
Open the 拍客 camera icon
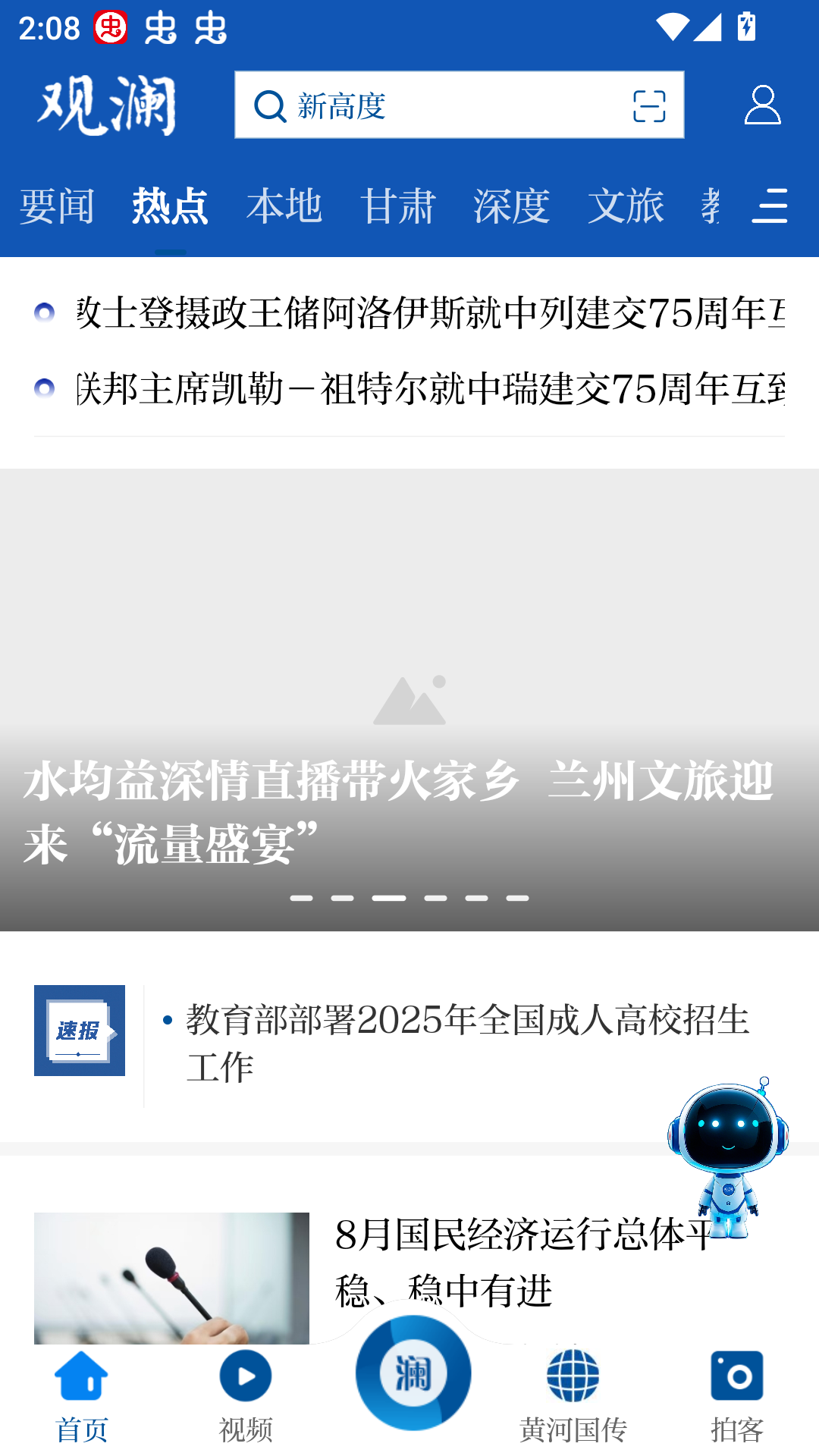tap(736, 1375)
